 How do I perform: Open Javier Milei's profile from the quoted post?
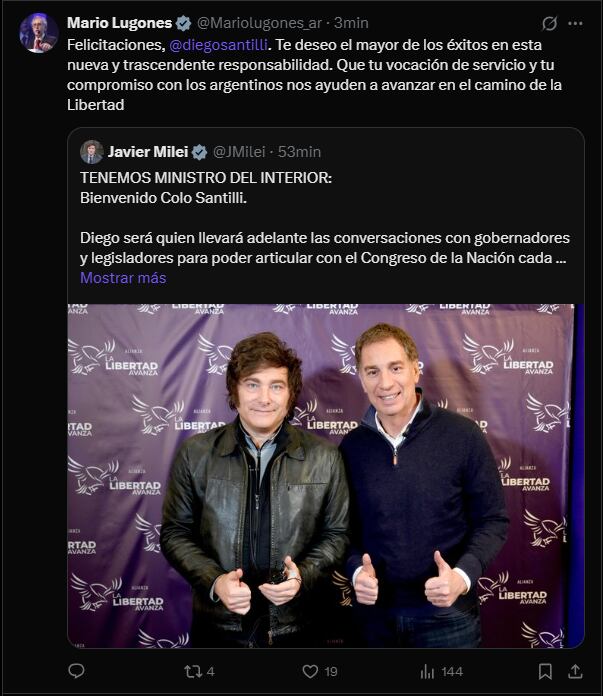click(x=148, y=151)
